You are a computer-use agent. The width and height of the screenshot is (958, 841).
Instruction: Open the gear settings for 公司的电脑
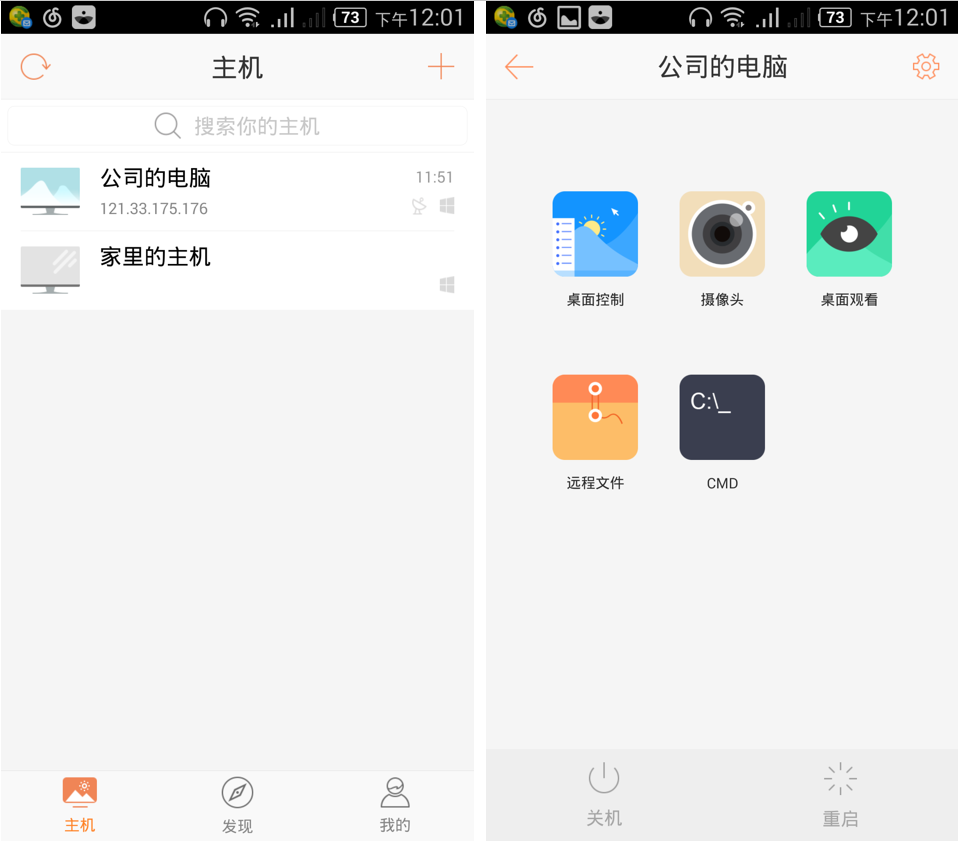tap(926, 67)
